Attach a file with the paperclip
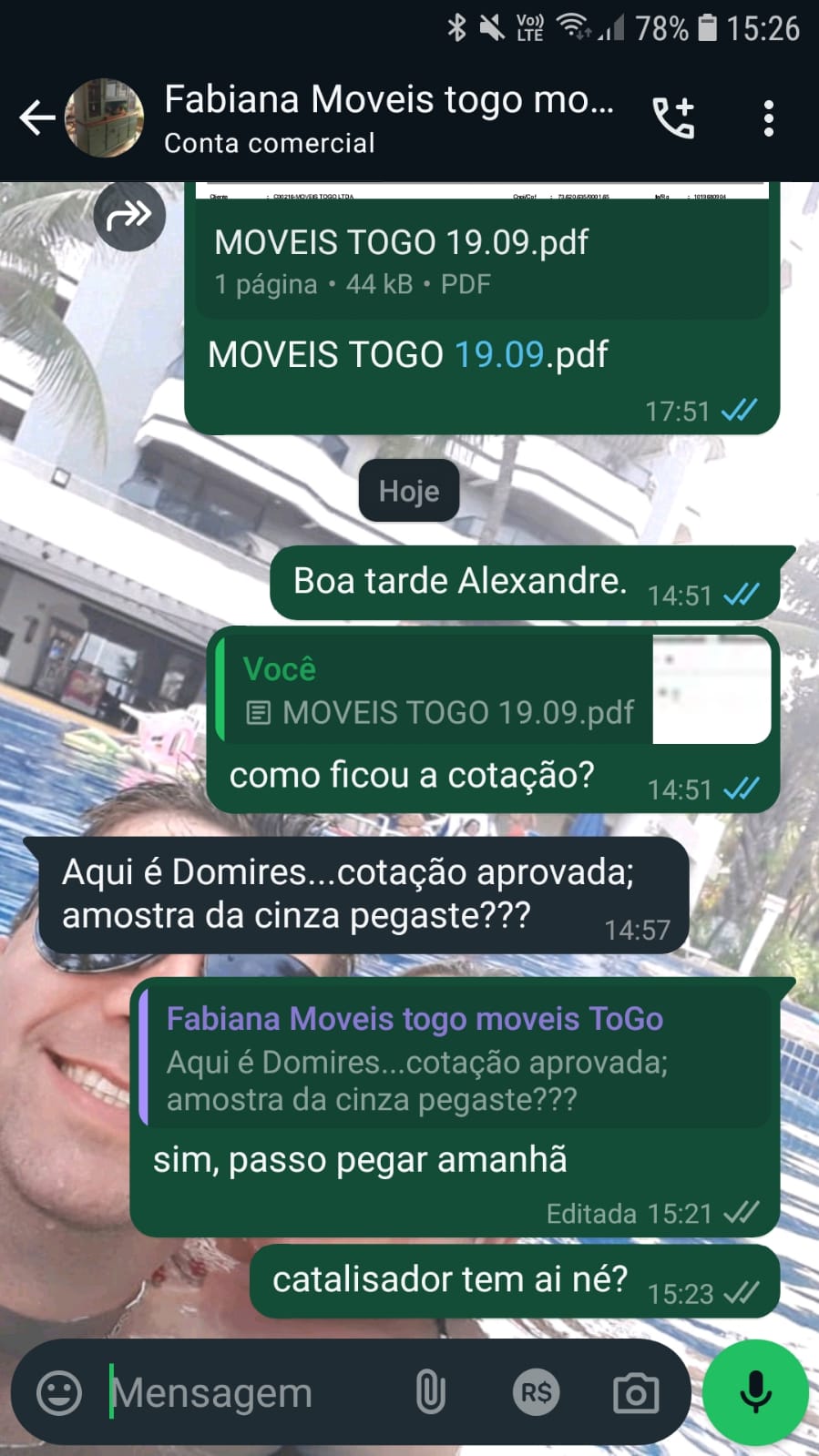Viewport: 819px width, 1456px height. [x=430, y=1393]
